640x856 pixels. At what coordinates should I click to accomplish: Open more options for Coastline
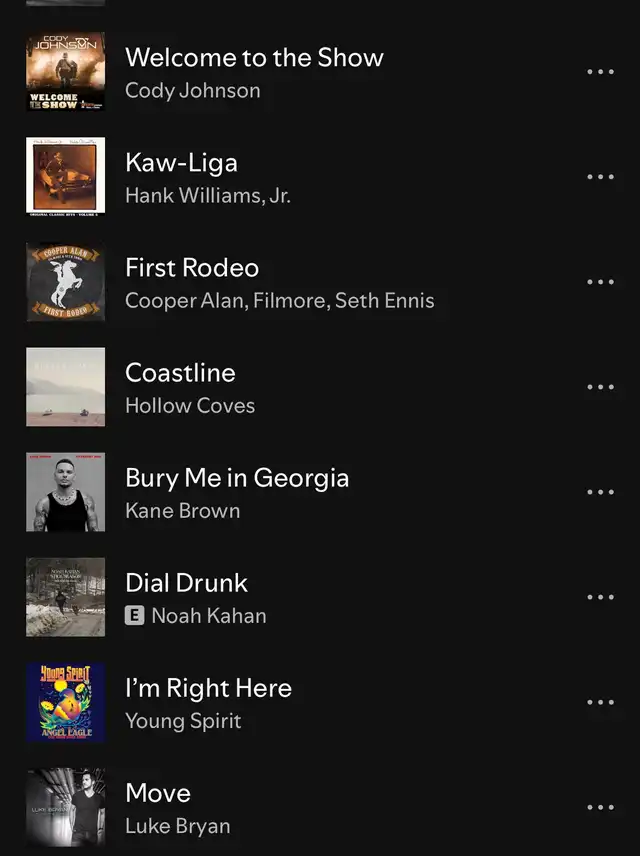(600, 387)
